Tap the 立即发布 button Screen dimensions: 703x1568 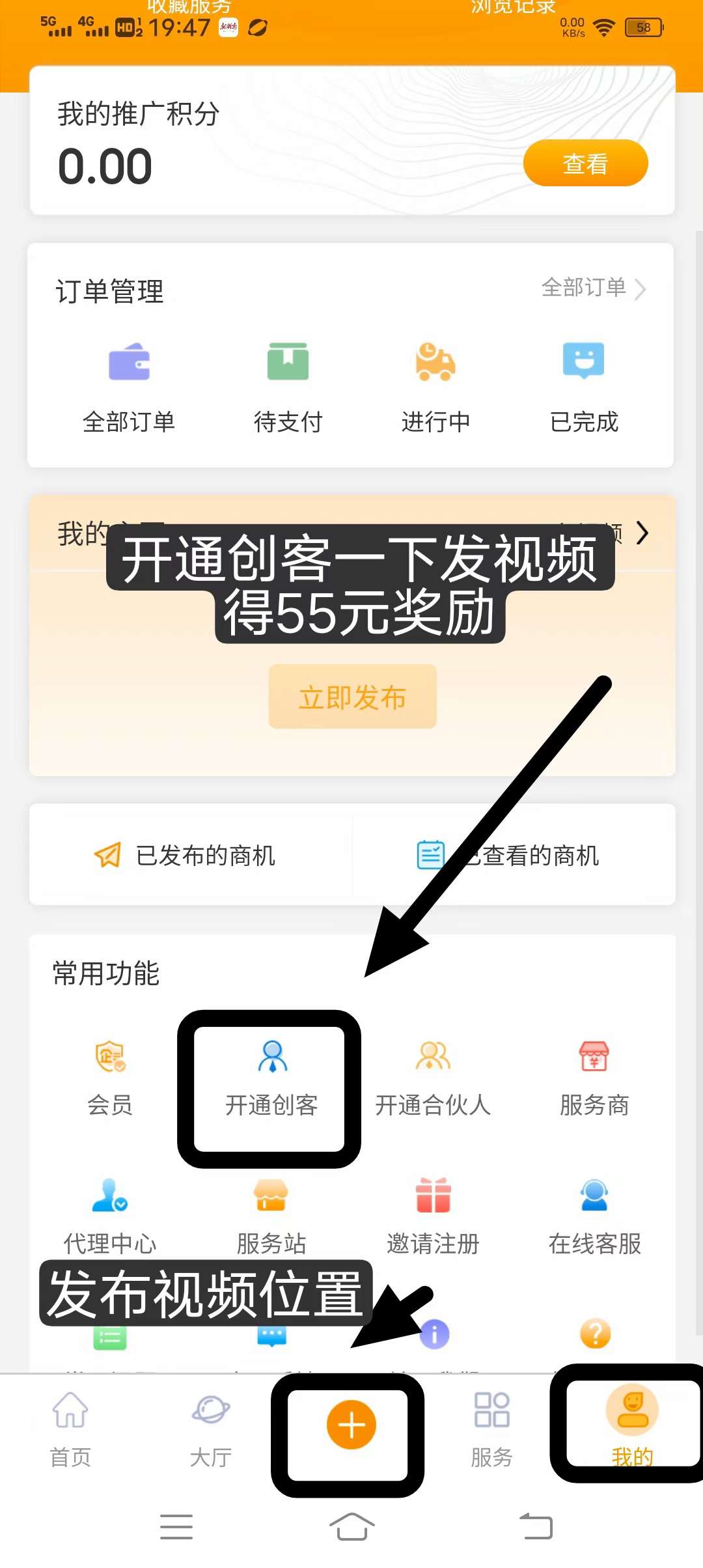(352, 697)
